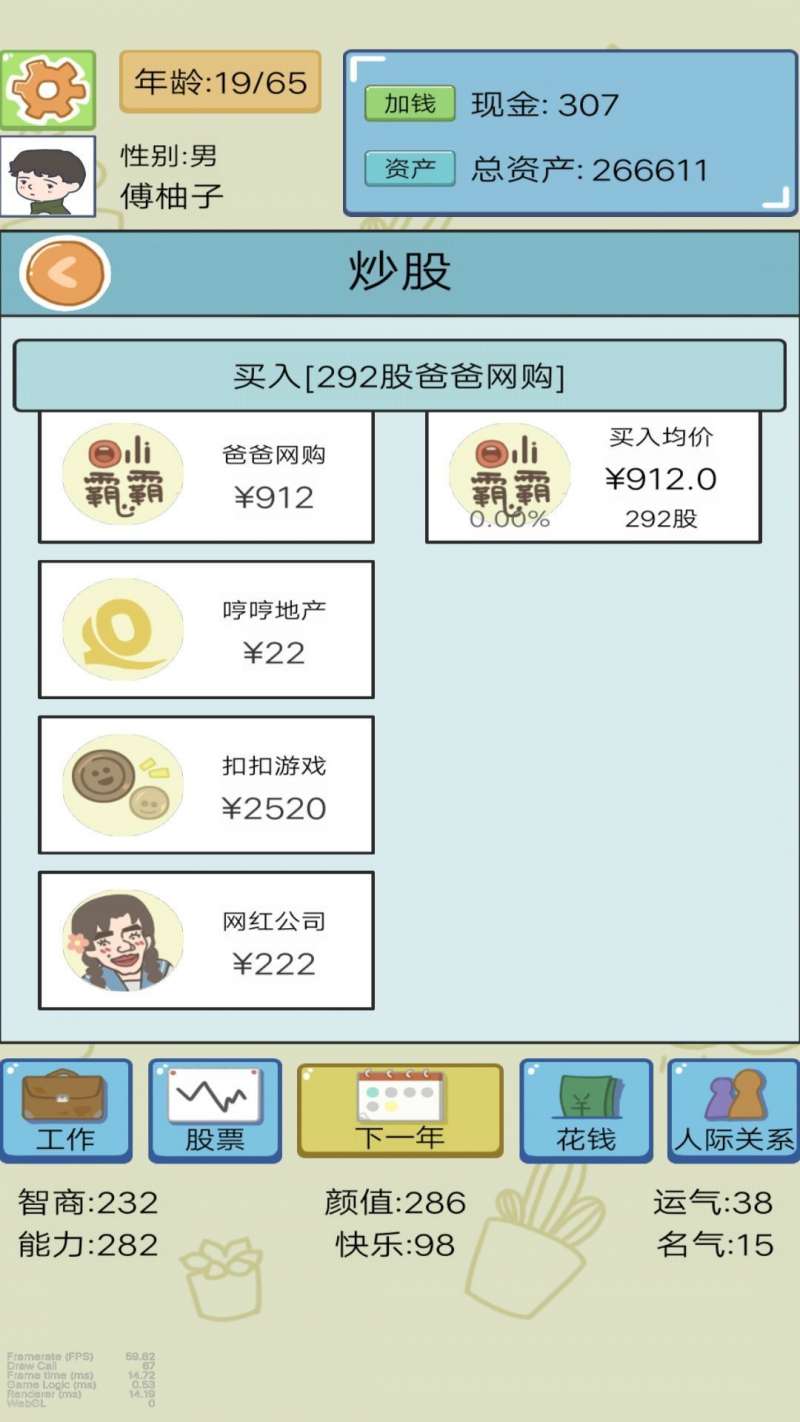The width and height of the screenshot is (800, 1422).
Task: Go to the 花钱 spending tab
Action: click(x=586, y=1110)
